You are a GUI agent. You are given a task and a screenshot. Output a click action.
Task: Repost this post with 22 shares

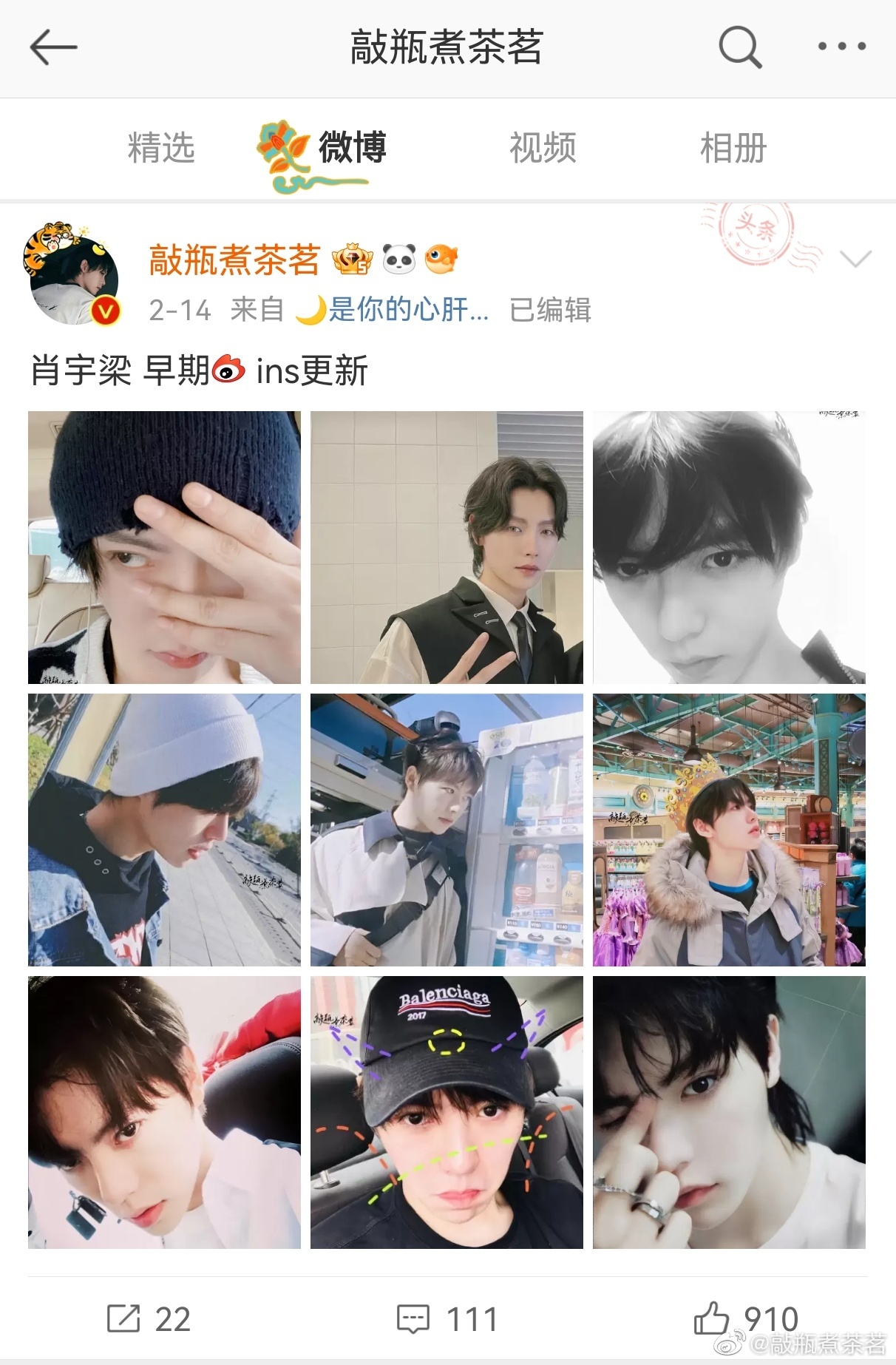[x=149, y=1319]
